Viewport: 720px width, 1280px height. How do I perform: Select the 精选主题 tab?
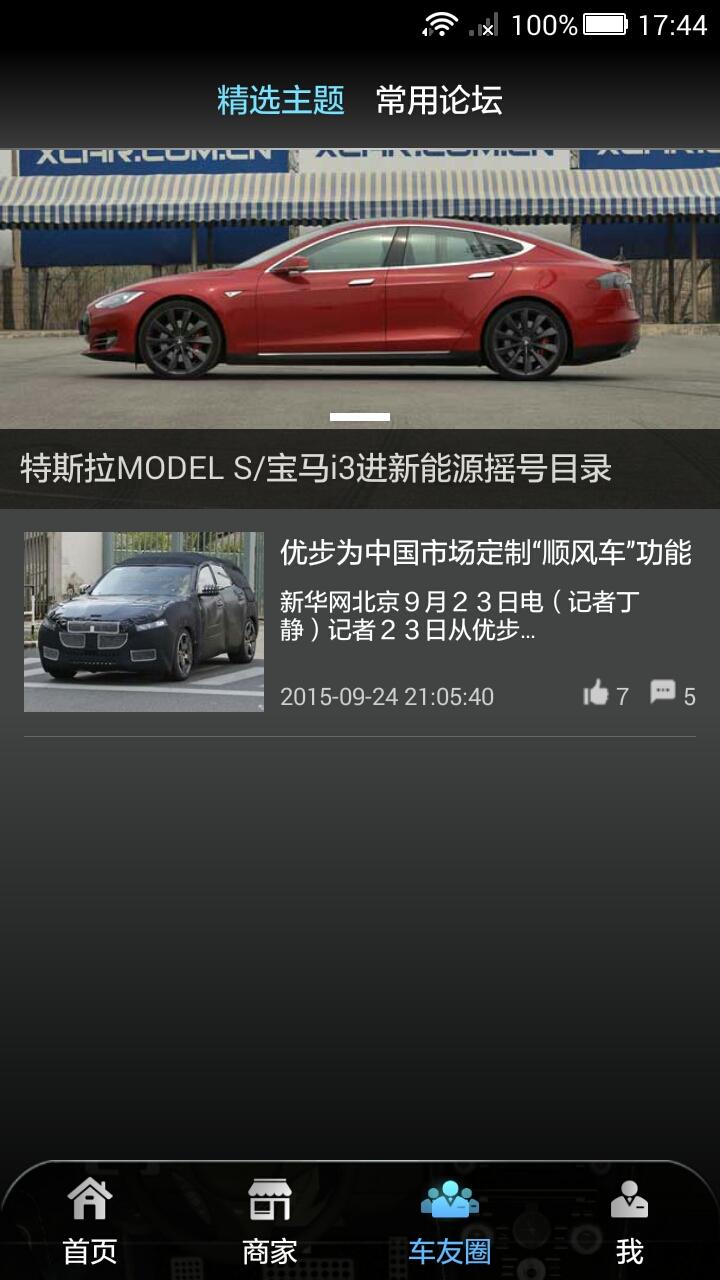(x=281, y=100)
